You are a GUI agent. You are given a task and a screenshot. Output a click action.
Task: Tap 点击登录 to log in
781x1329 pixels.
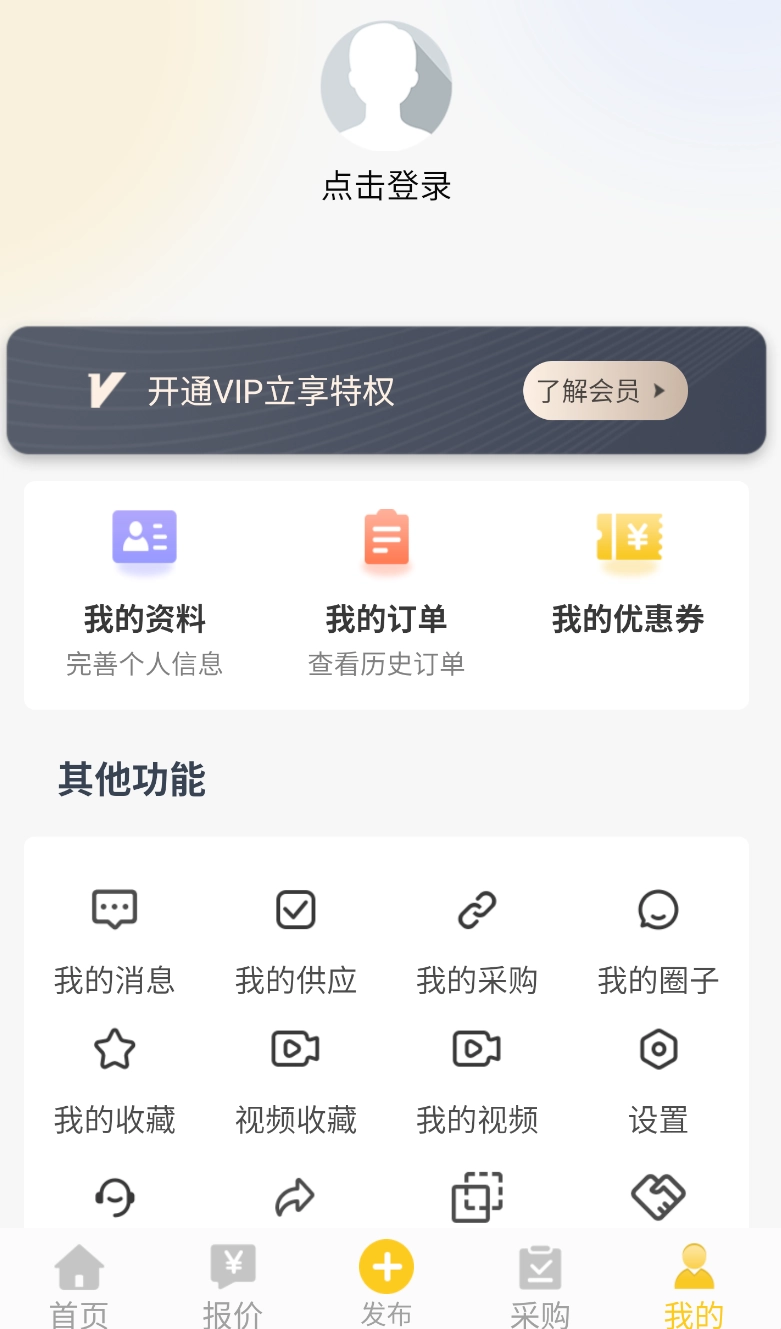[x=386, y=187]
